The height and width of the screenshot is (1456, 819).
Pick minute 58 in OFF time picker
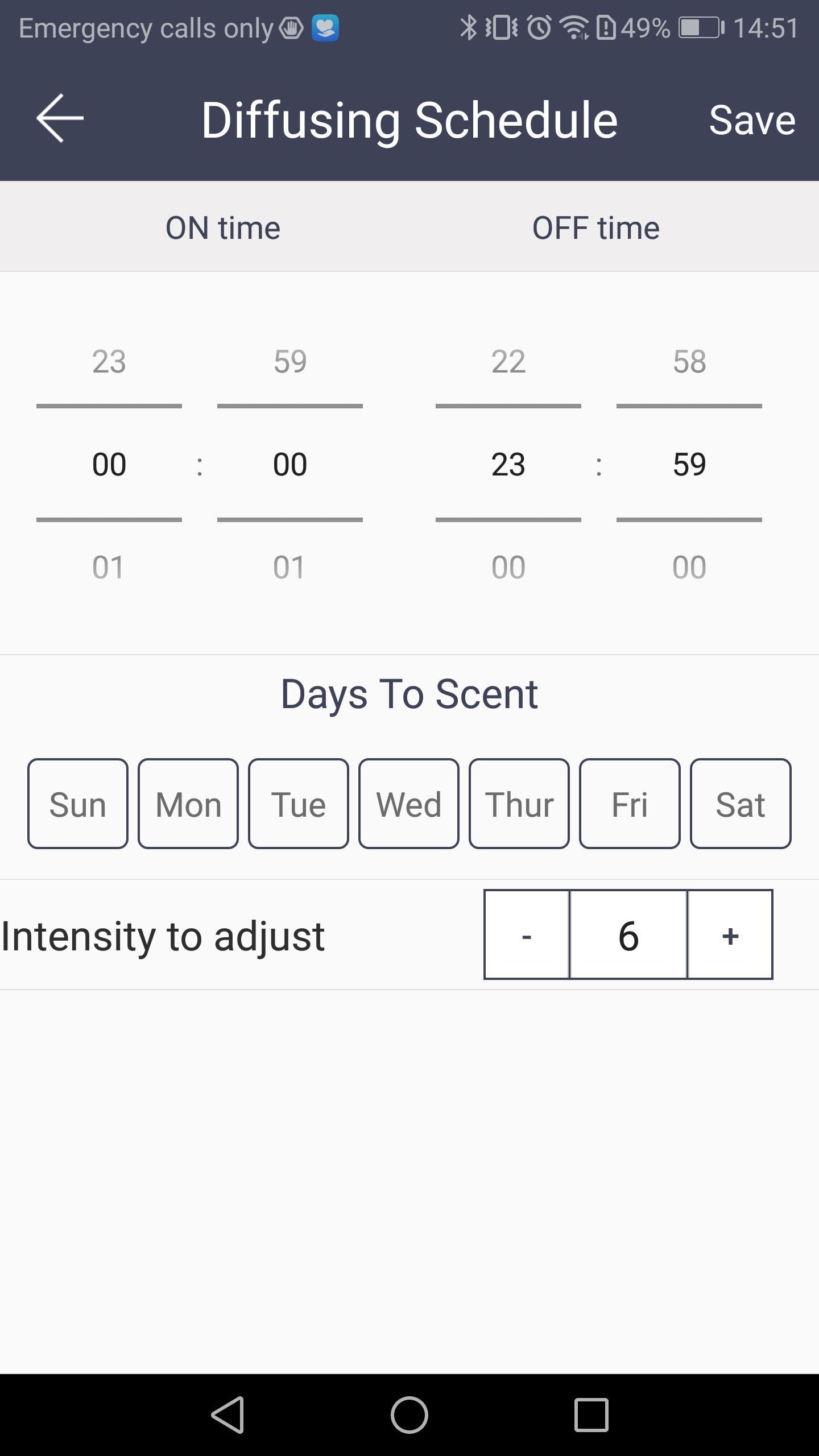(689, 361)
